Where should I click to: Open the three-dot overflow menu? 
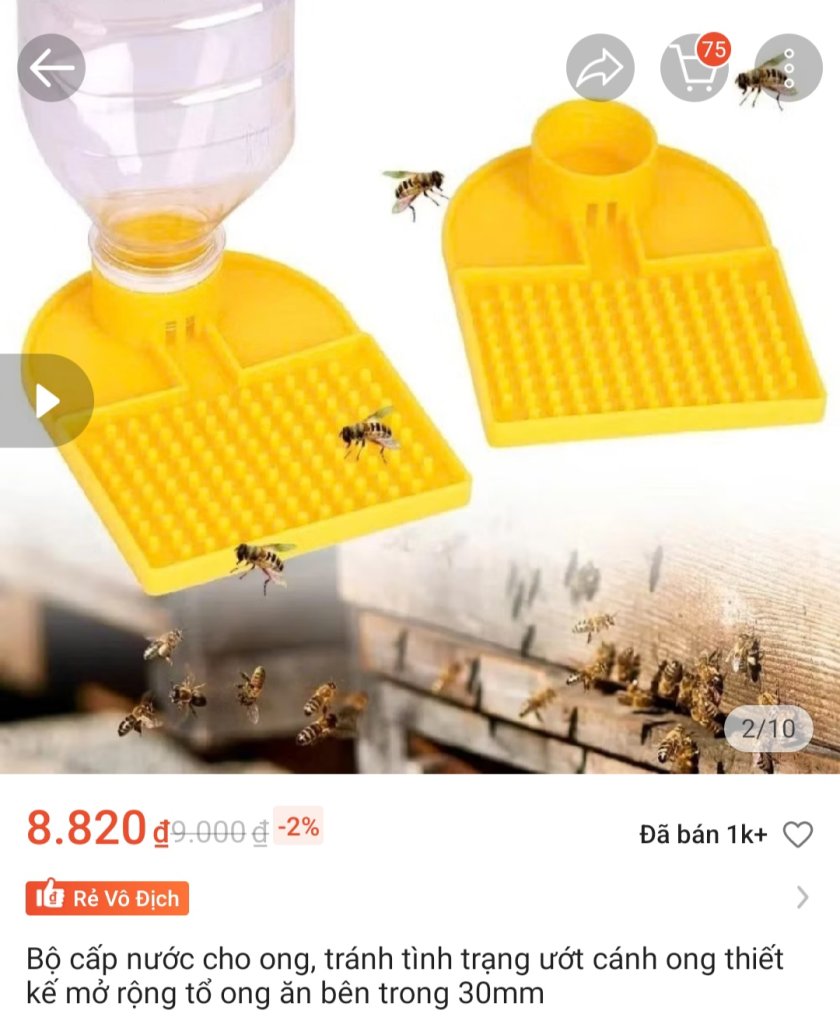pyautogui.click(x=788, y=68)
